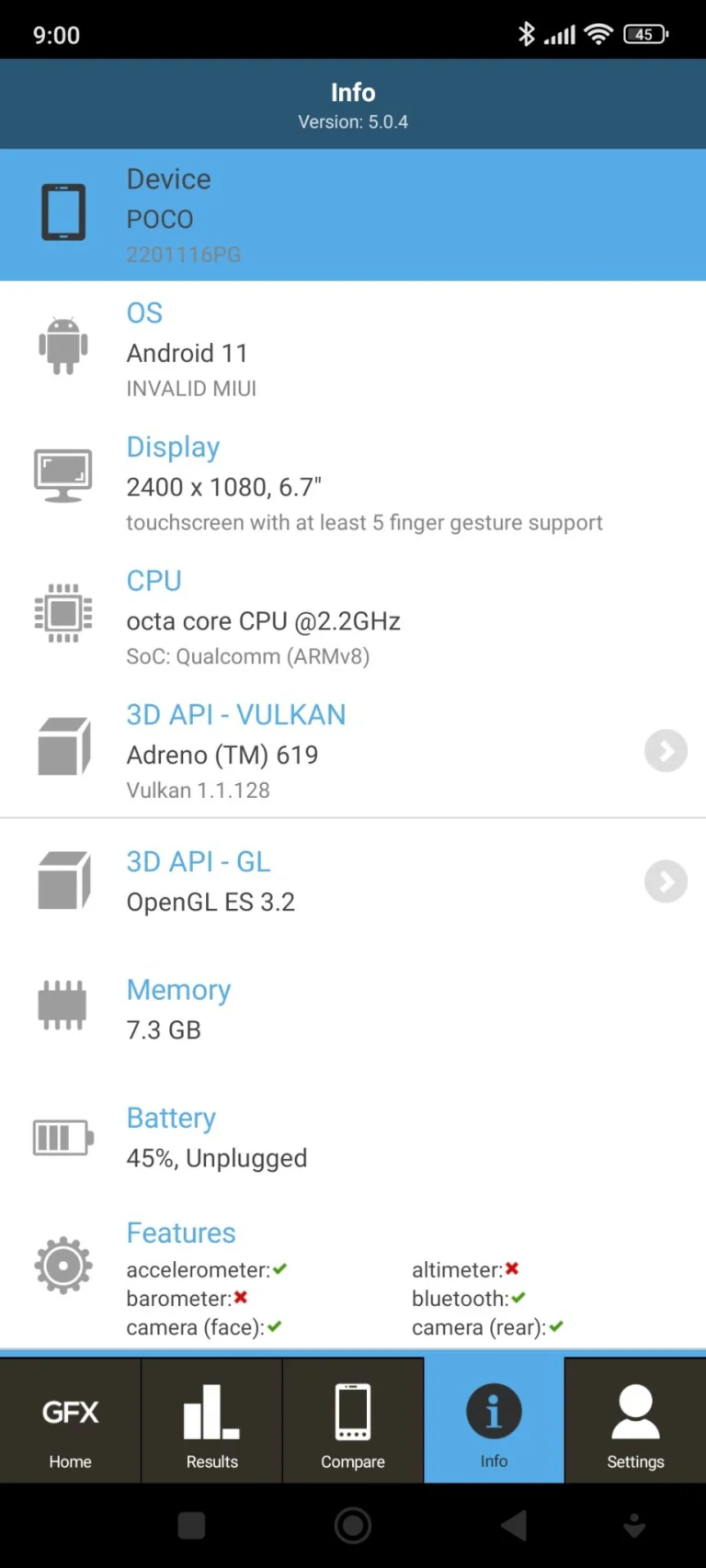Open Settings via the person icon
Image resolution: width=706 pixels, height=1568 pixels.
(635, 1411)
